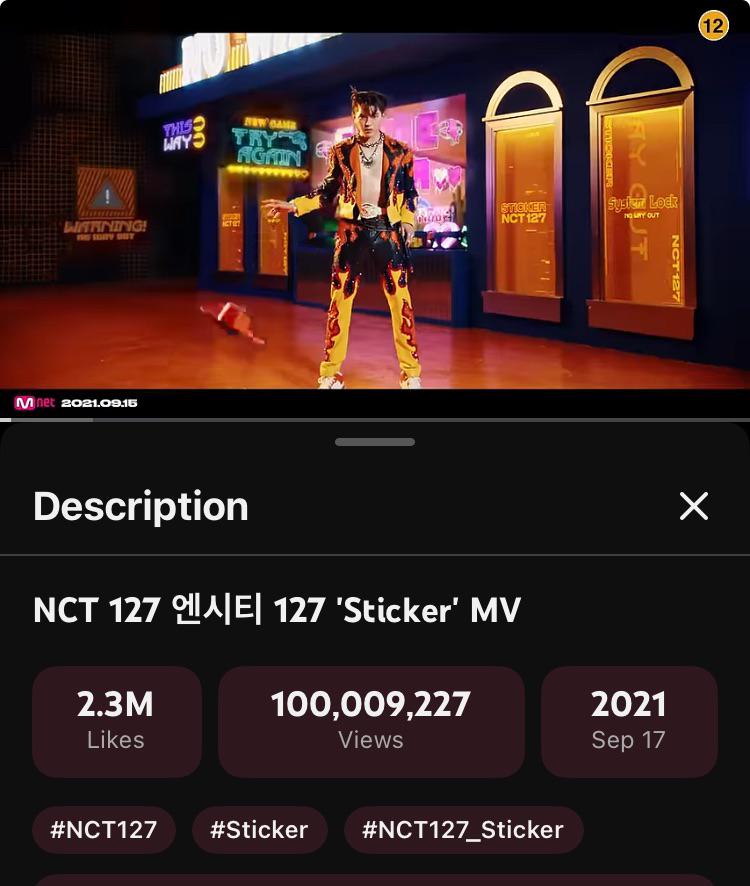
Task: Close the Description sheet
Action: [694, 507]
